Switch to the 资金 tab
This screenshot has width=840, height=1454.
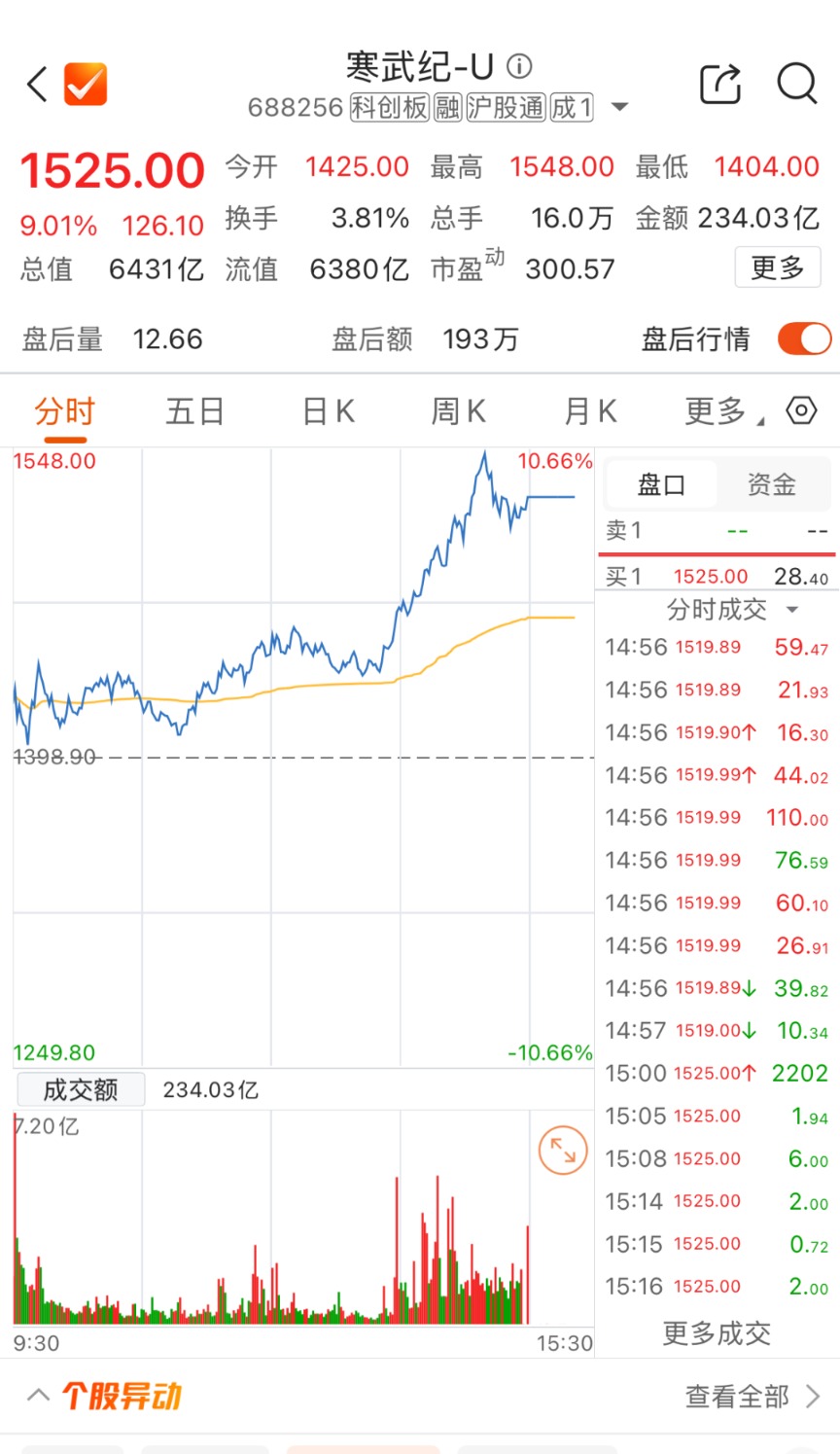click(771, 484)
